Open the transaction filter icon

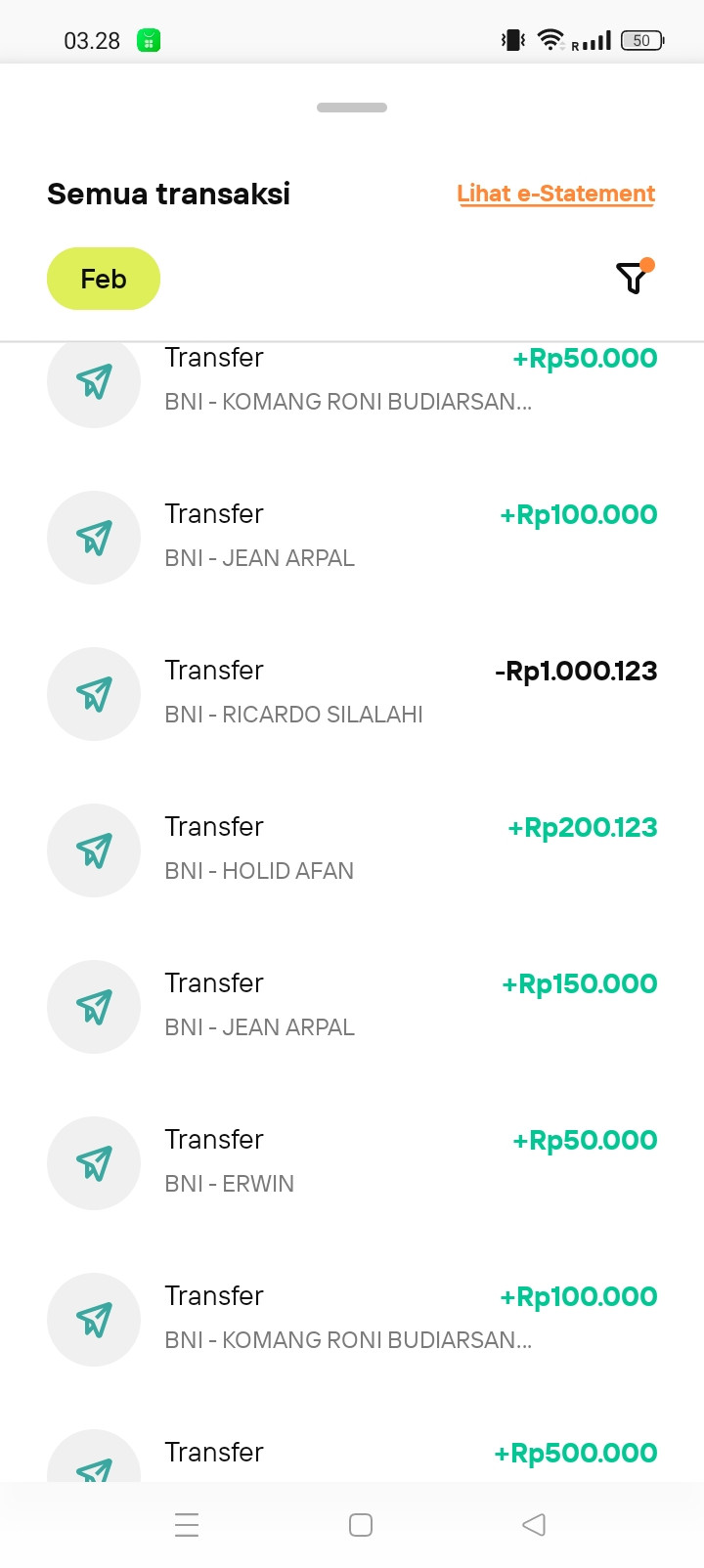634,279
